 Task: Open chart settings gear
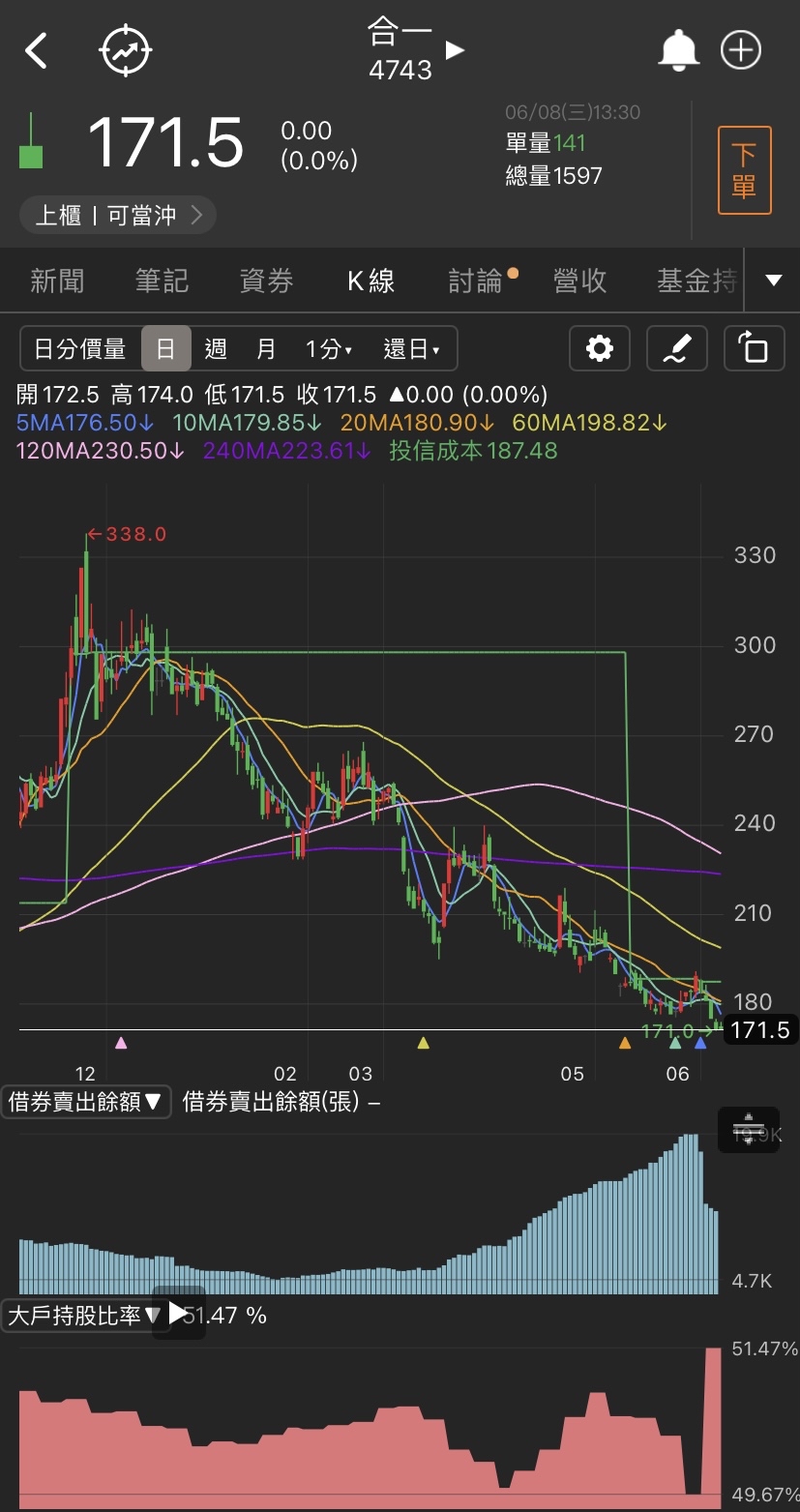coord(600,349)
